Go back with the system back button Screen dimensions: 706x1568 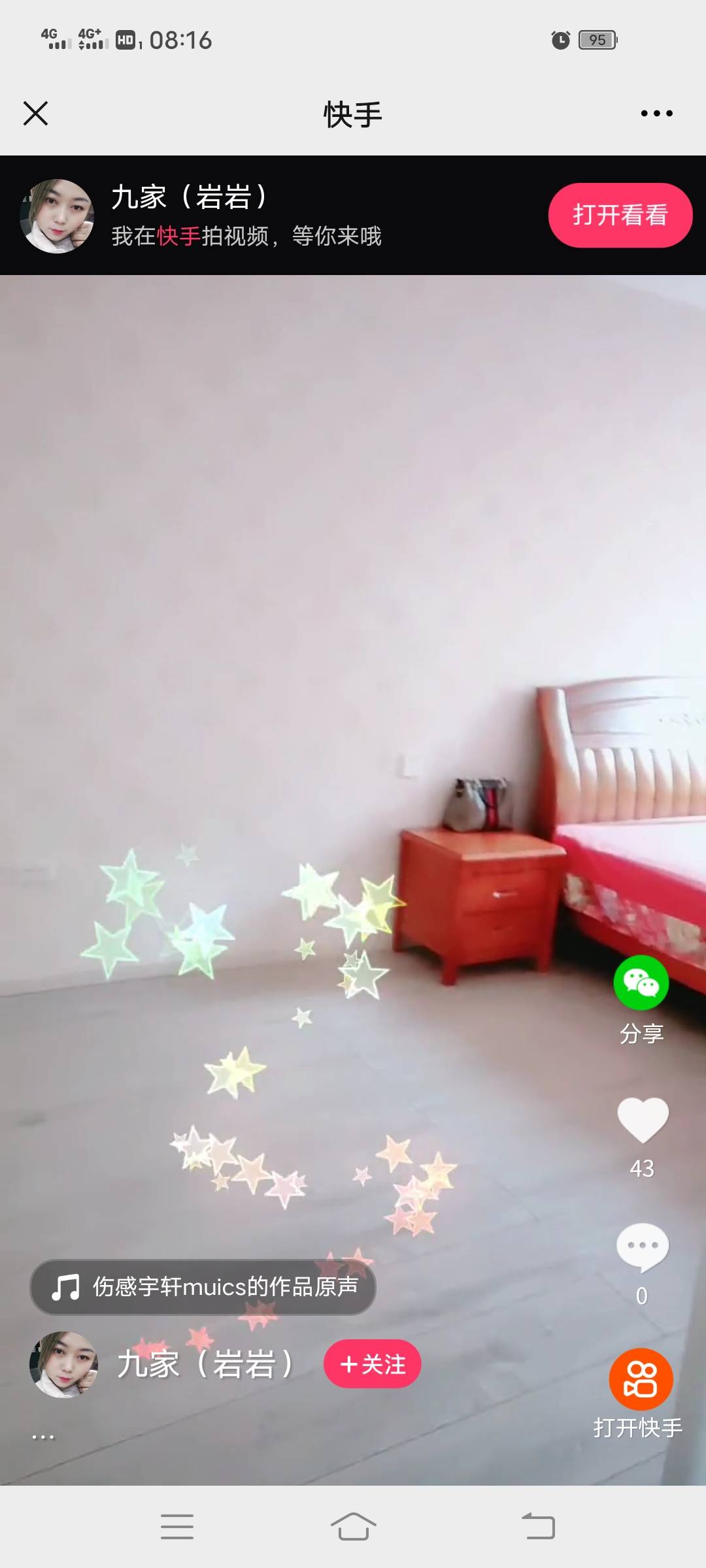(x=538, y=1526)
